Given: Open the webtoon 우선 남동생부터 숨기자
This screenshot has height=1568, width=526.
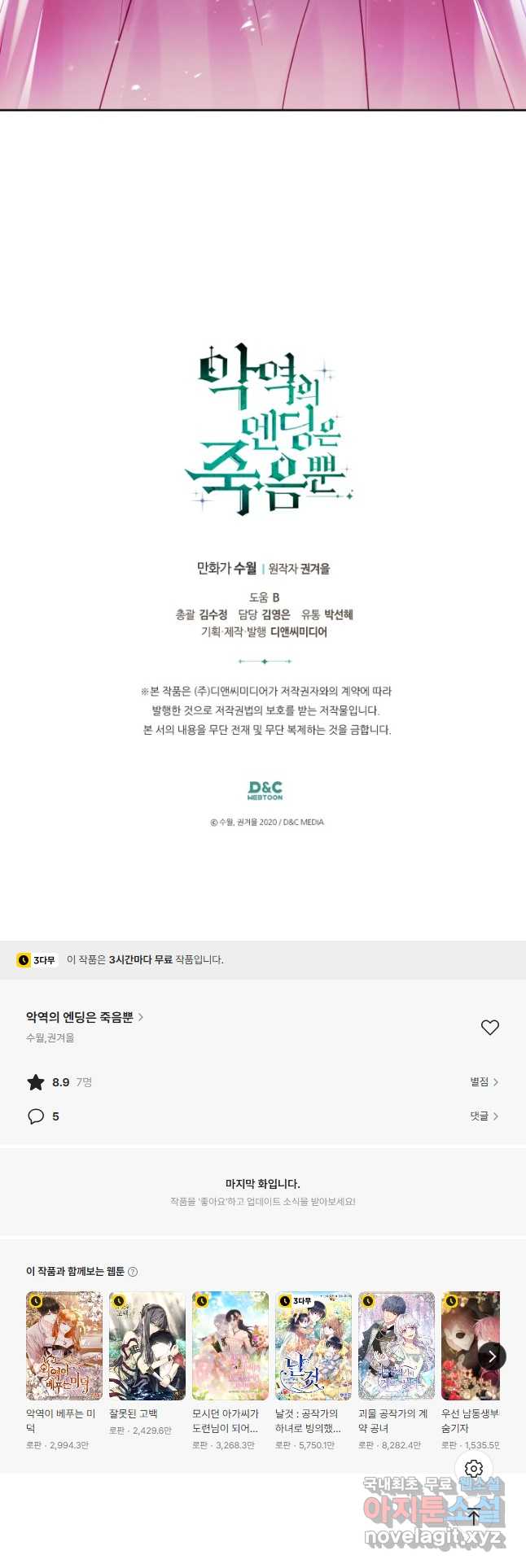Looking at the screenshot, I should pos(470,1346).
